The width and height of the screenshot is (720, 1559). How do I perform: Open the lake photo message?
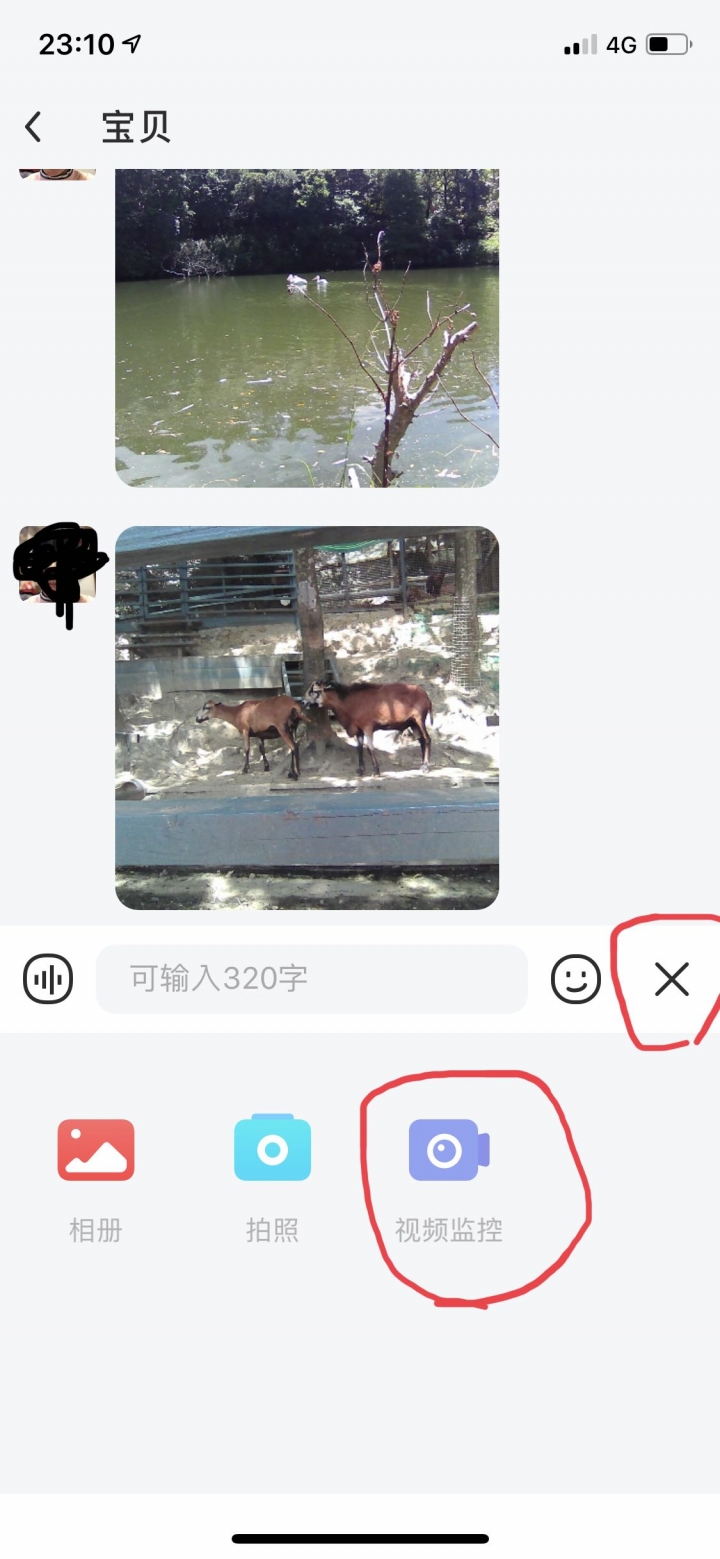pos(306,328)
